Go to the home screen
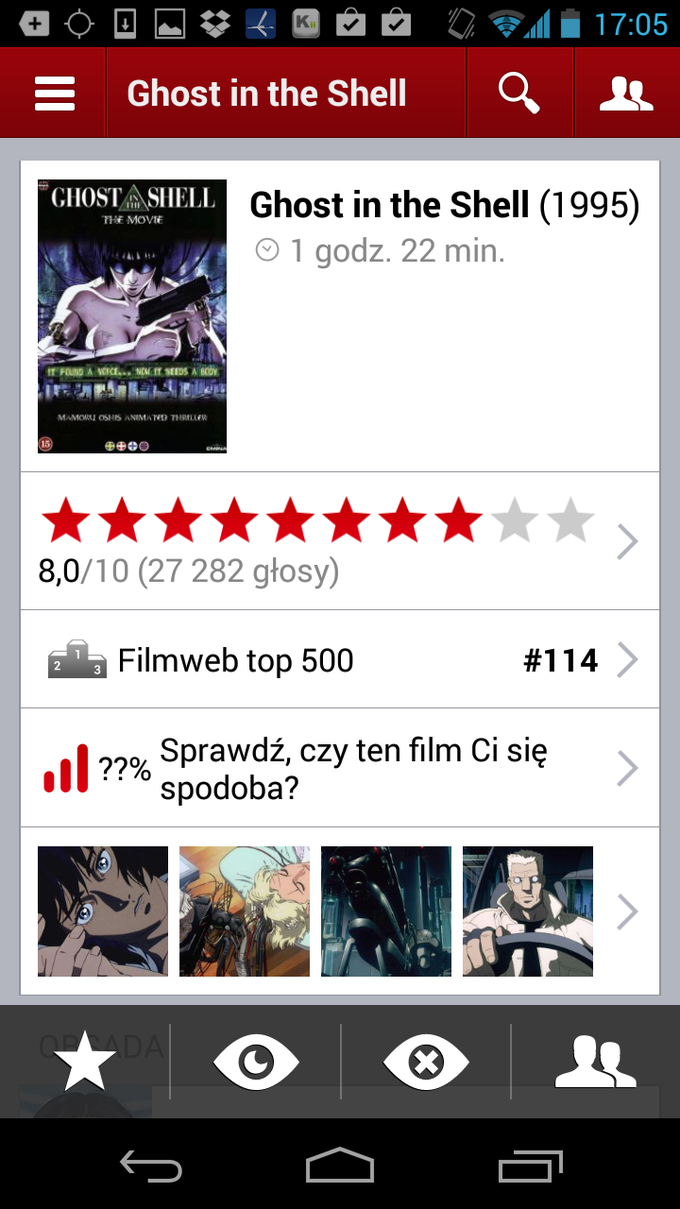This screenshot has width=680, height=1209. pos(340,1166)
